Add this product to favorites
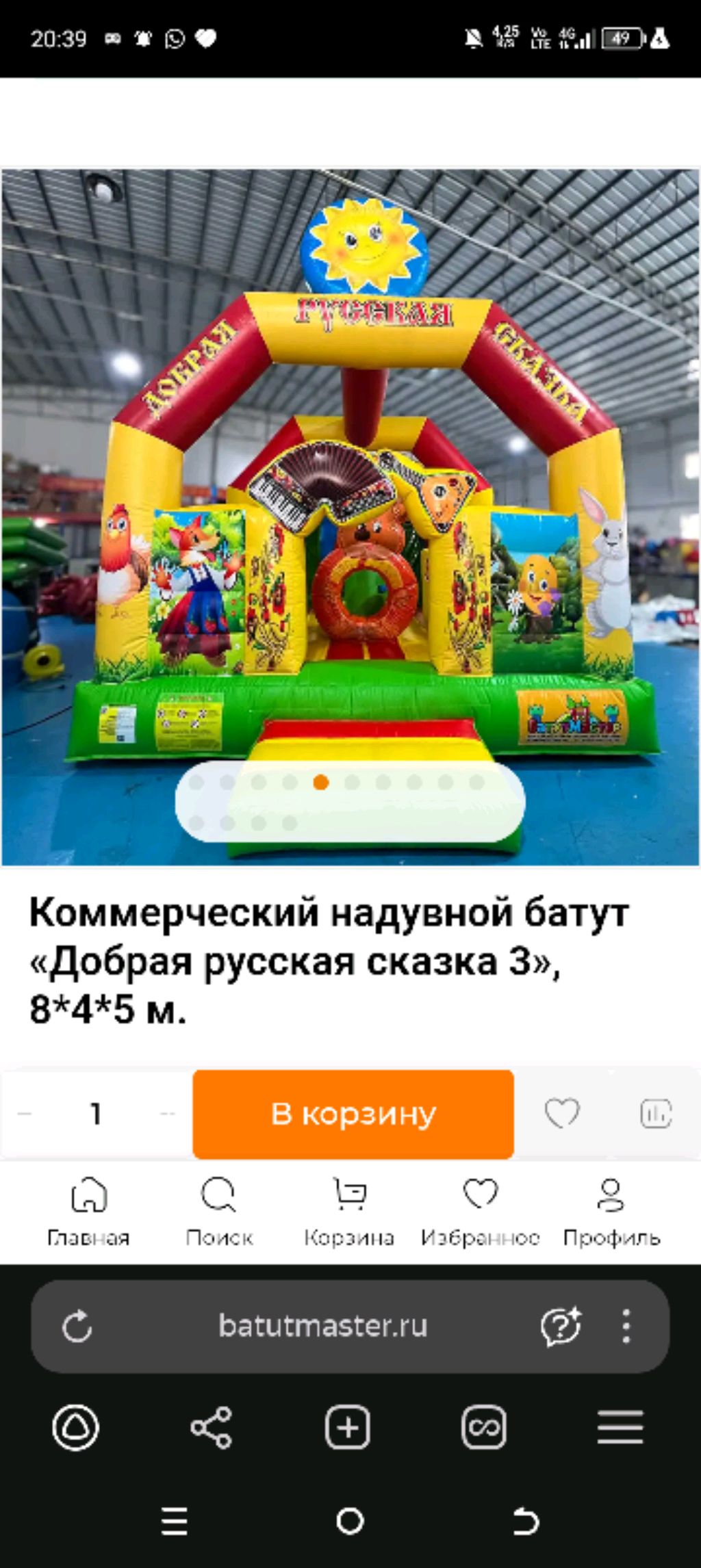 click(562, 1113)
